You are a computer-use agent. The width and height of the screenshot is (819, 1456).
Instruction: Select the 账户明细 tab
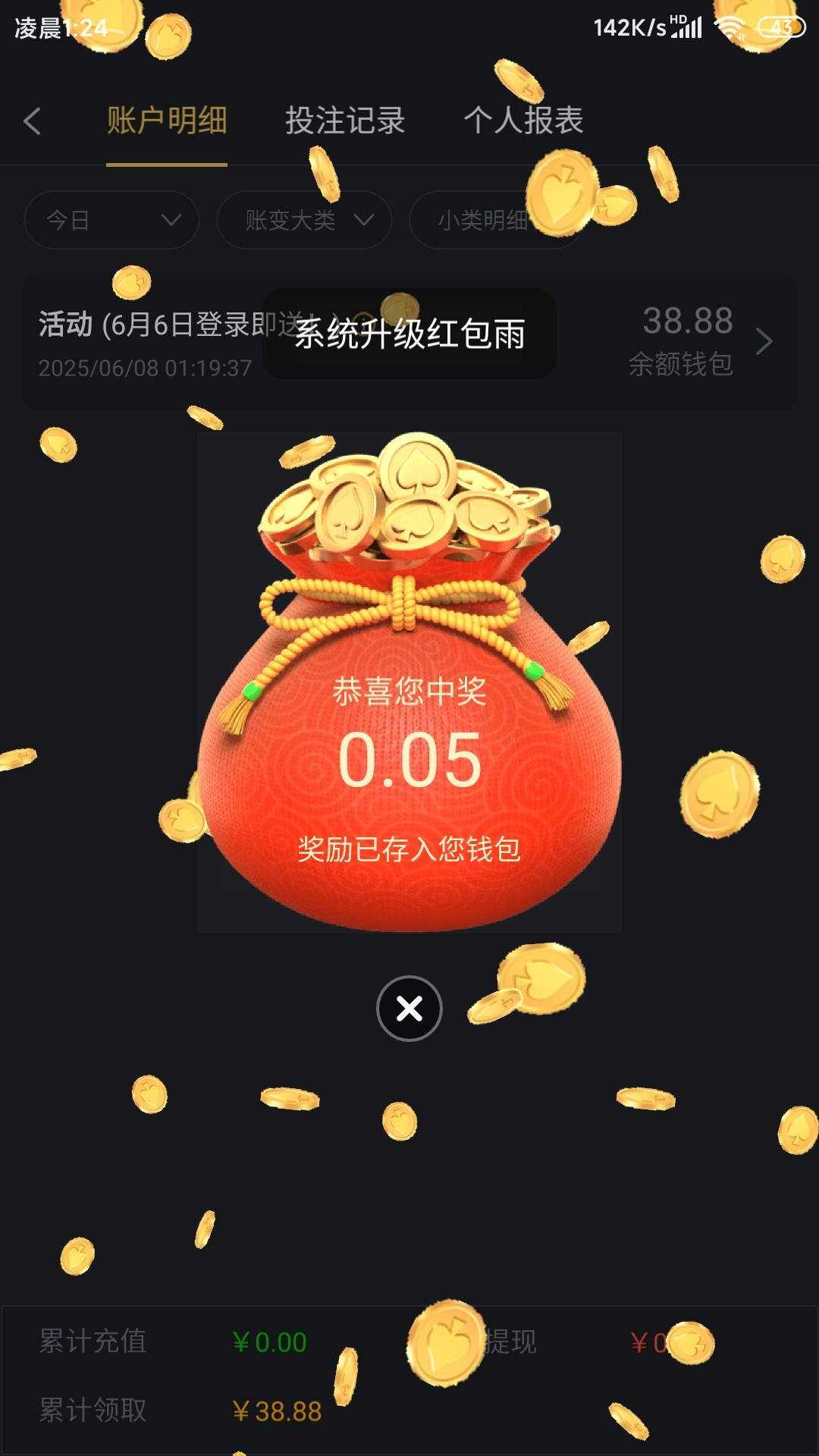tap(167, 121)
